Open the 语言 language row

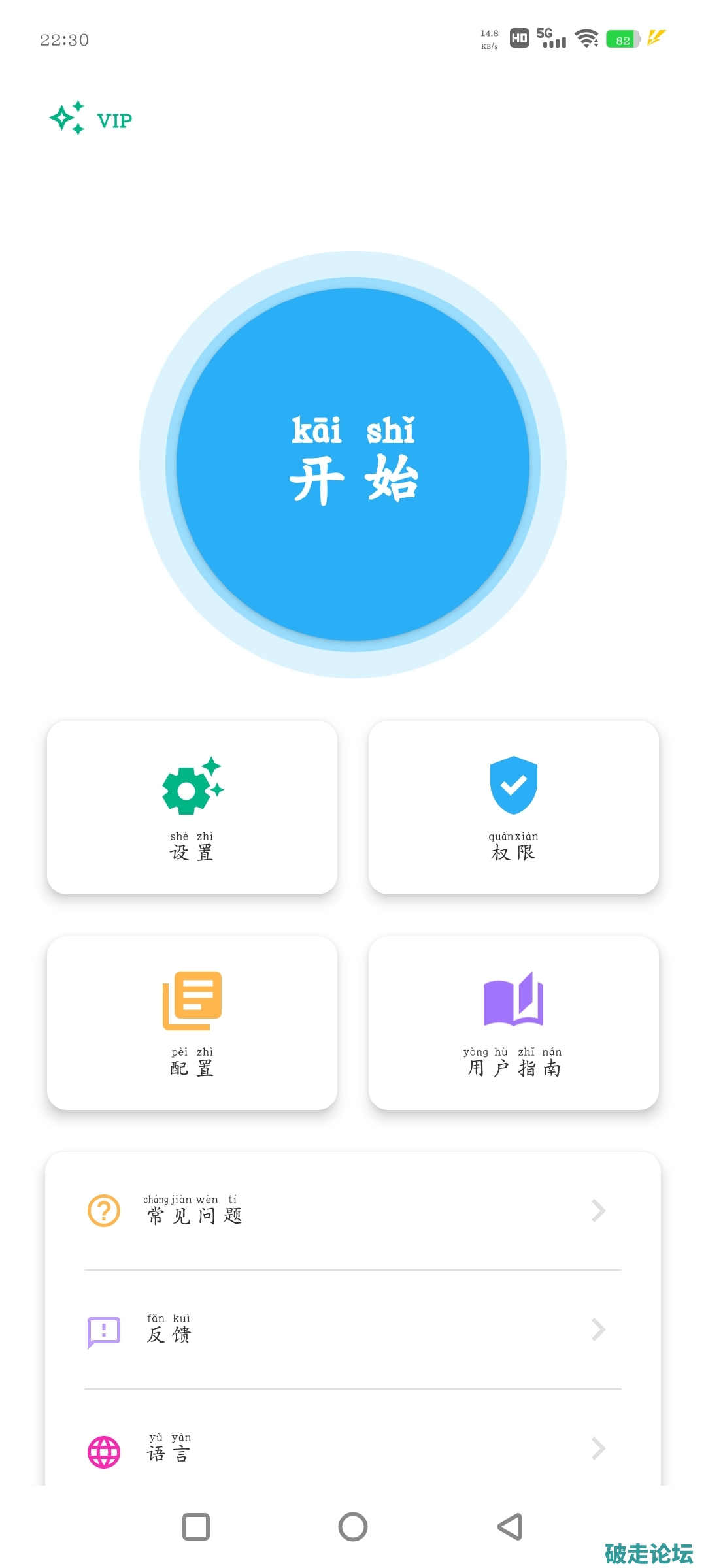tap(353, 1448)
